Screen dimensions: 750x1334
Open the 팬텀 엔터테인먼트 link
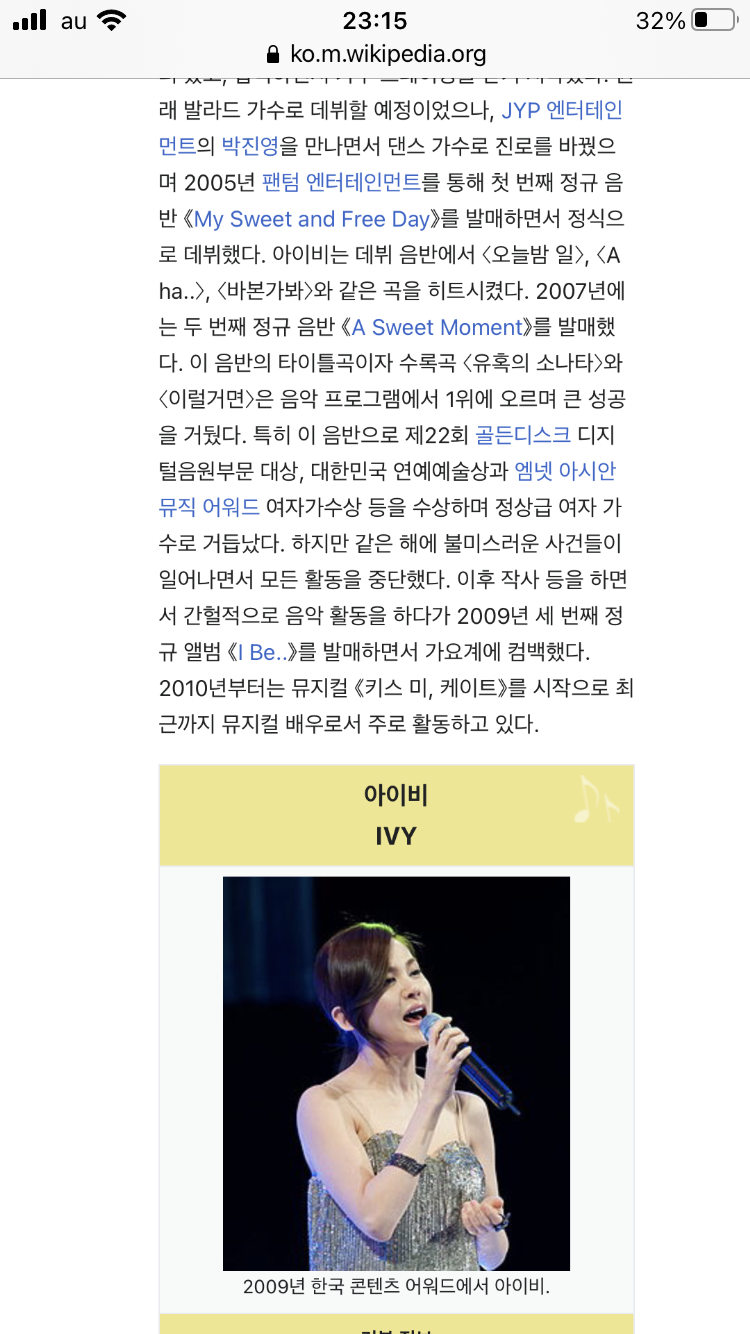click(x=340, y=183)
